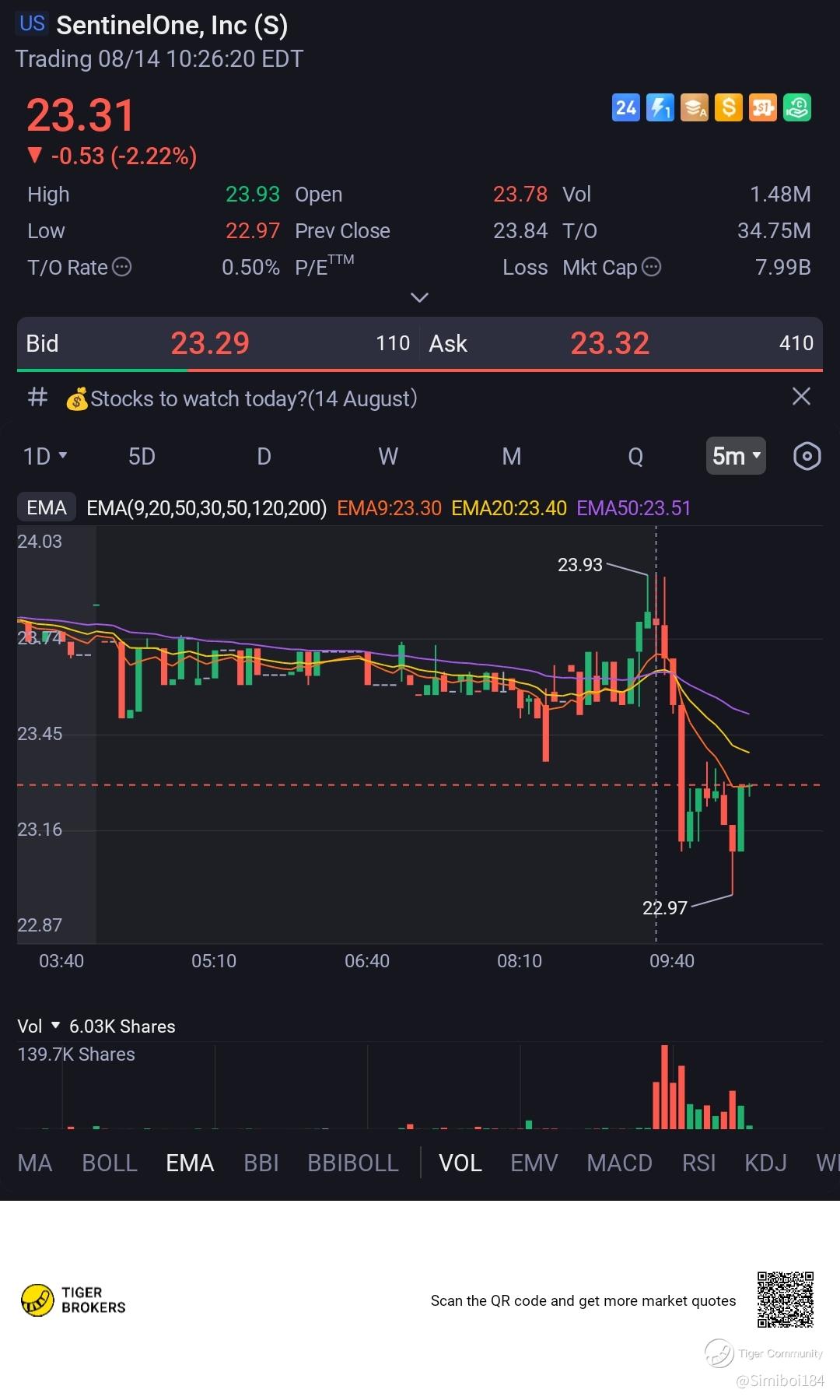Open the 1D timeframe dropdown

click(44, 456)
